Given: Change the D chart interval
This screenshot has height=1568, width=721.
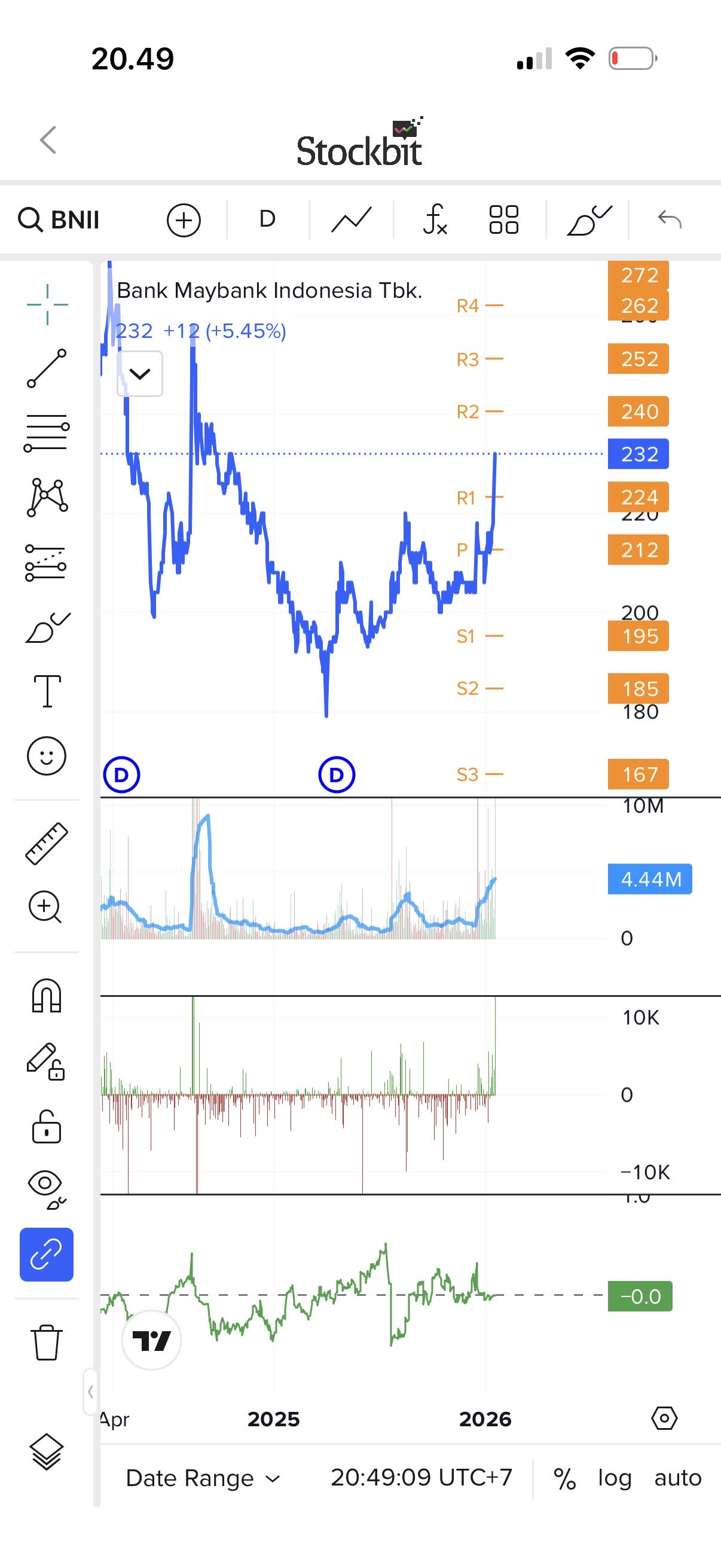Looking at the screenshot, I should [267, 219].
